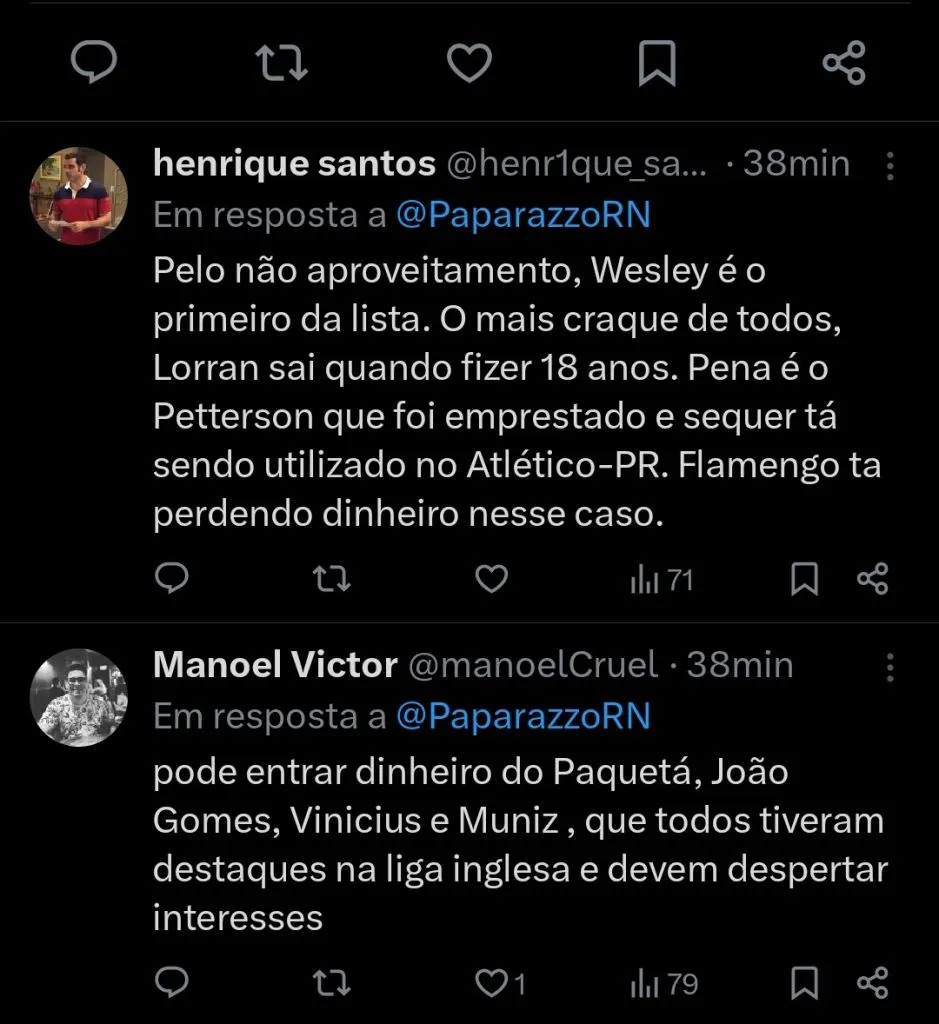
Task: Click the retweet icon in the top action bar
Action: click(283, 62)
